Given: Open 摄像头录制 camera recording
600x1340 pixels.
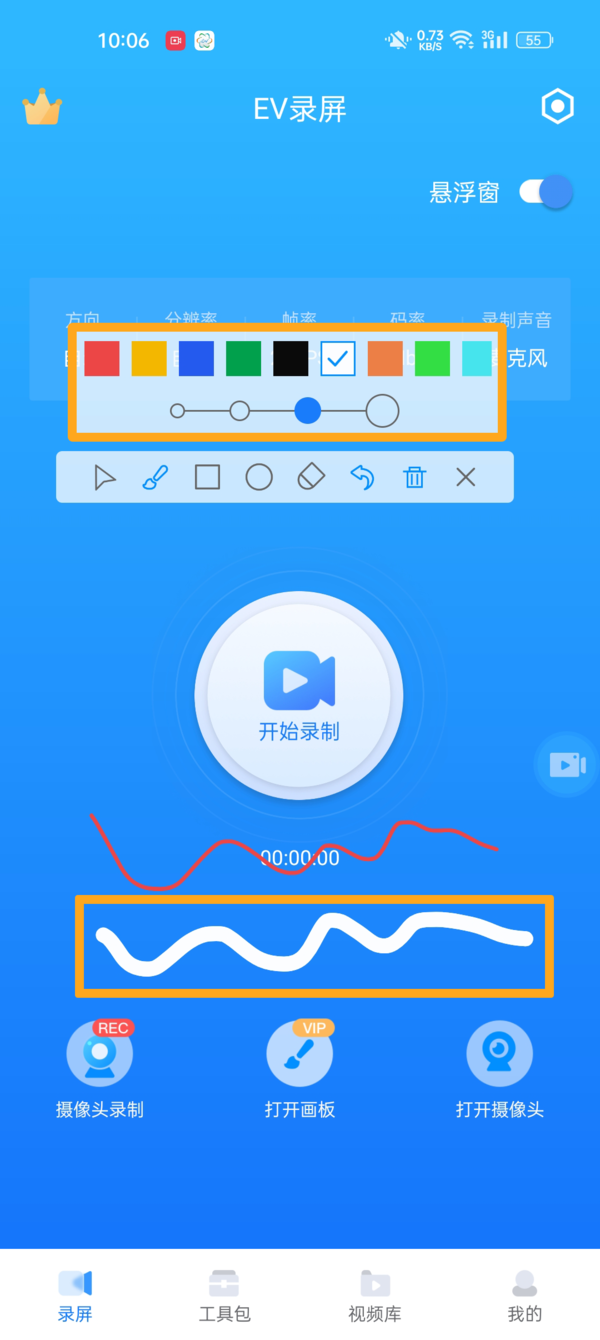Looking at the screenshot, I should [x=100, y=1066].
